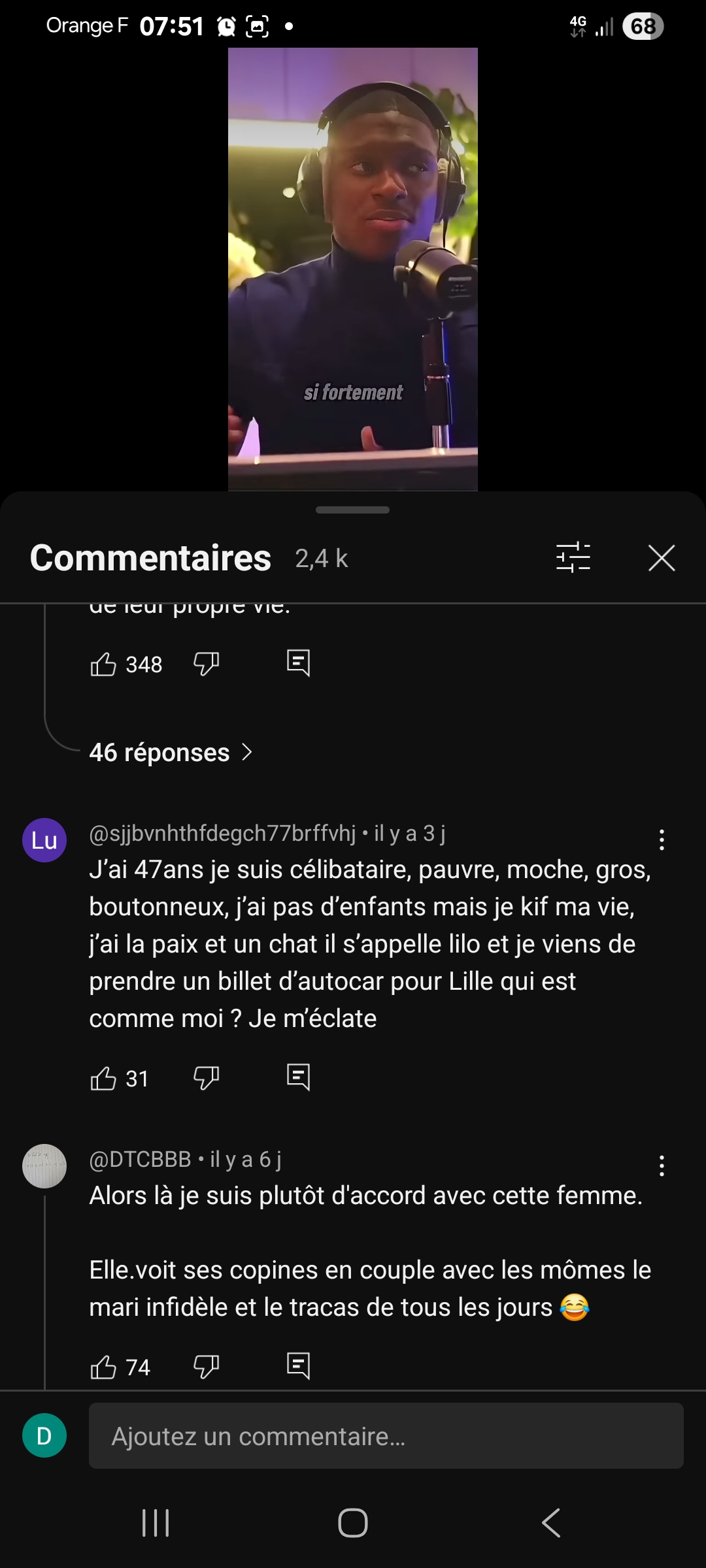Image resolution: width=706 pixels, height=1568 pixels.
Task: Dislike the comment by @sjjbvnhthfdegch77brffvhj
Action: point(206,1078)
